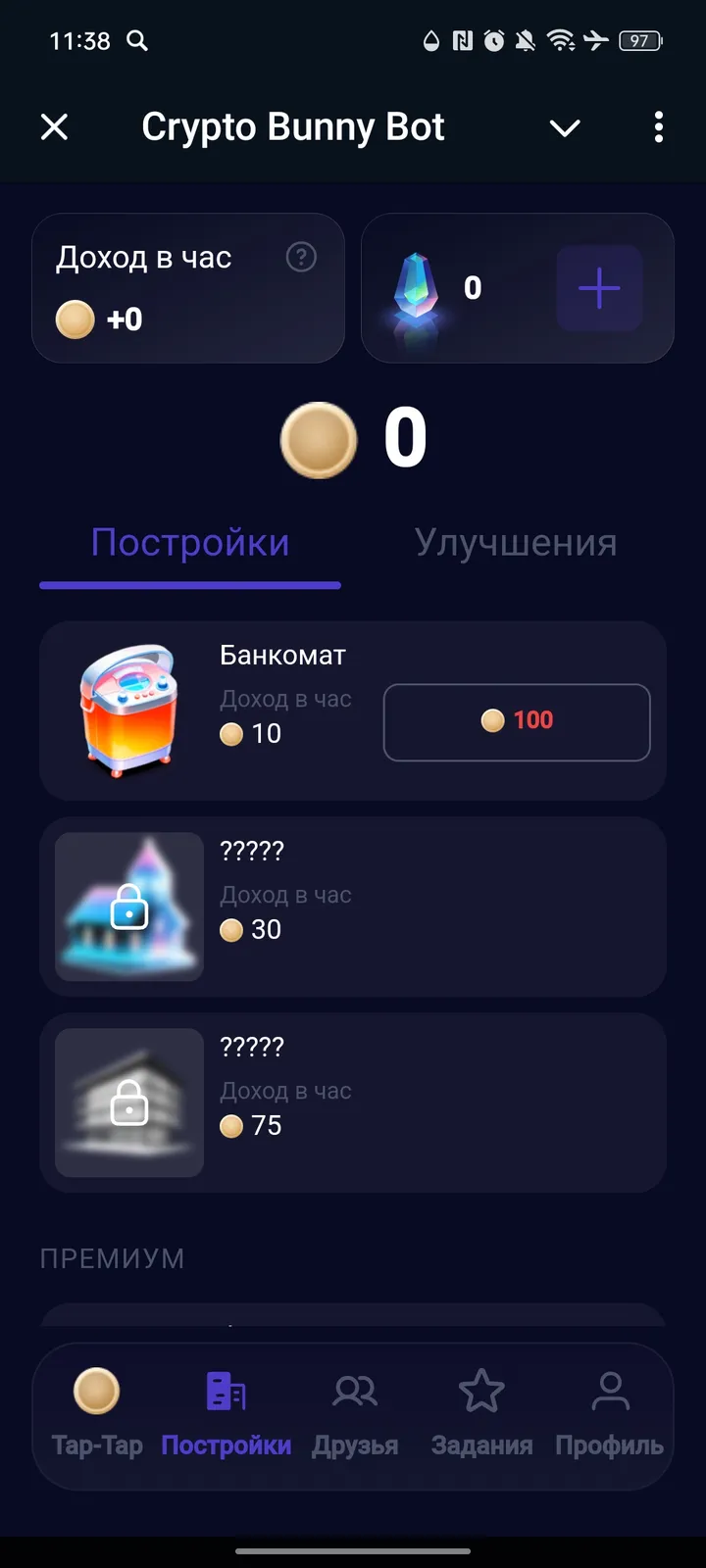Buy the Банкомат for 100 coins
The image size is (706, 1568).
tap(517, 722)
